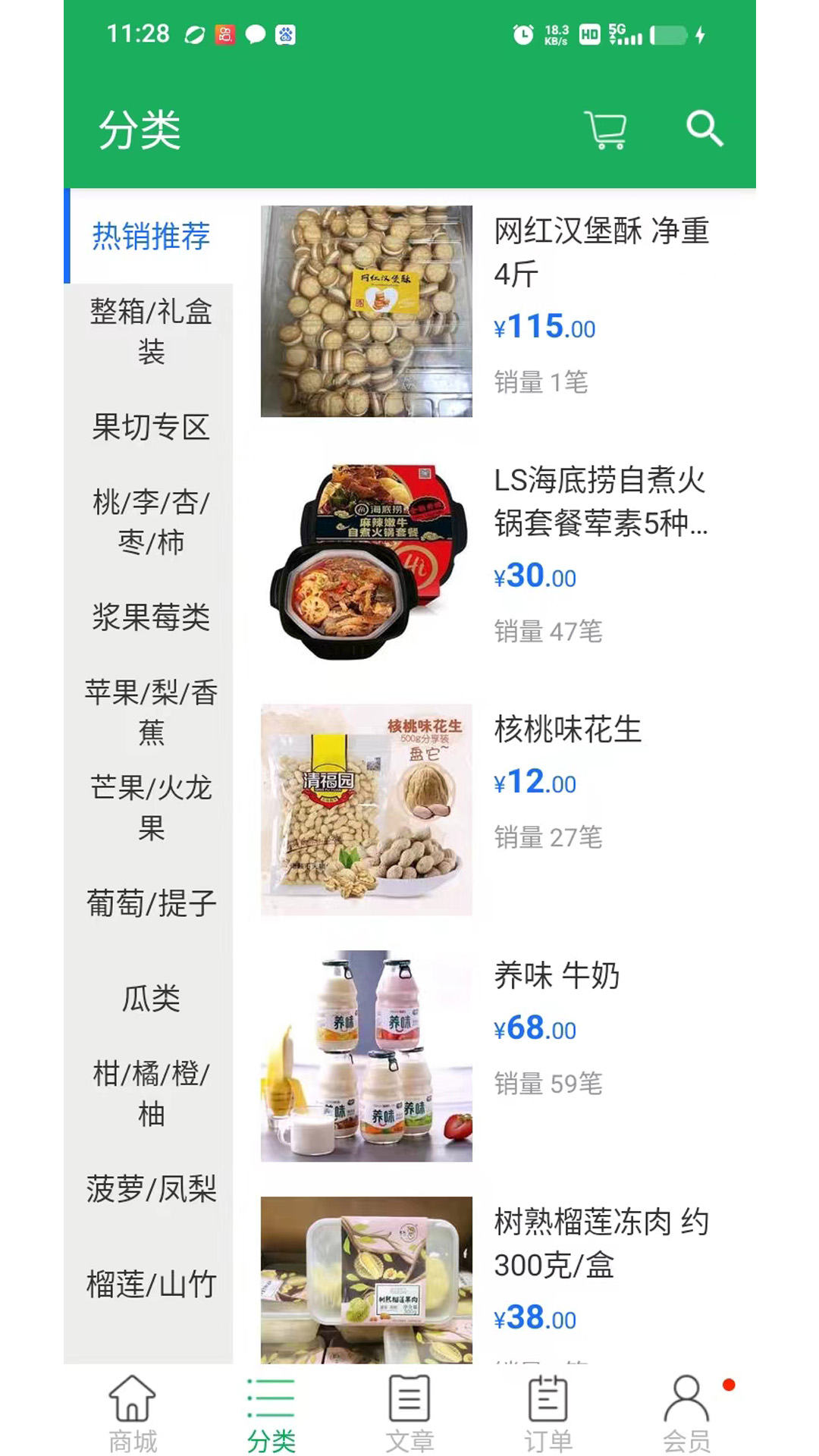The height and width of the screenshot is (1456, 819).
Task: Open the LS海底捞自煮火锅 product
Action: click(x=485, y=561)
